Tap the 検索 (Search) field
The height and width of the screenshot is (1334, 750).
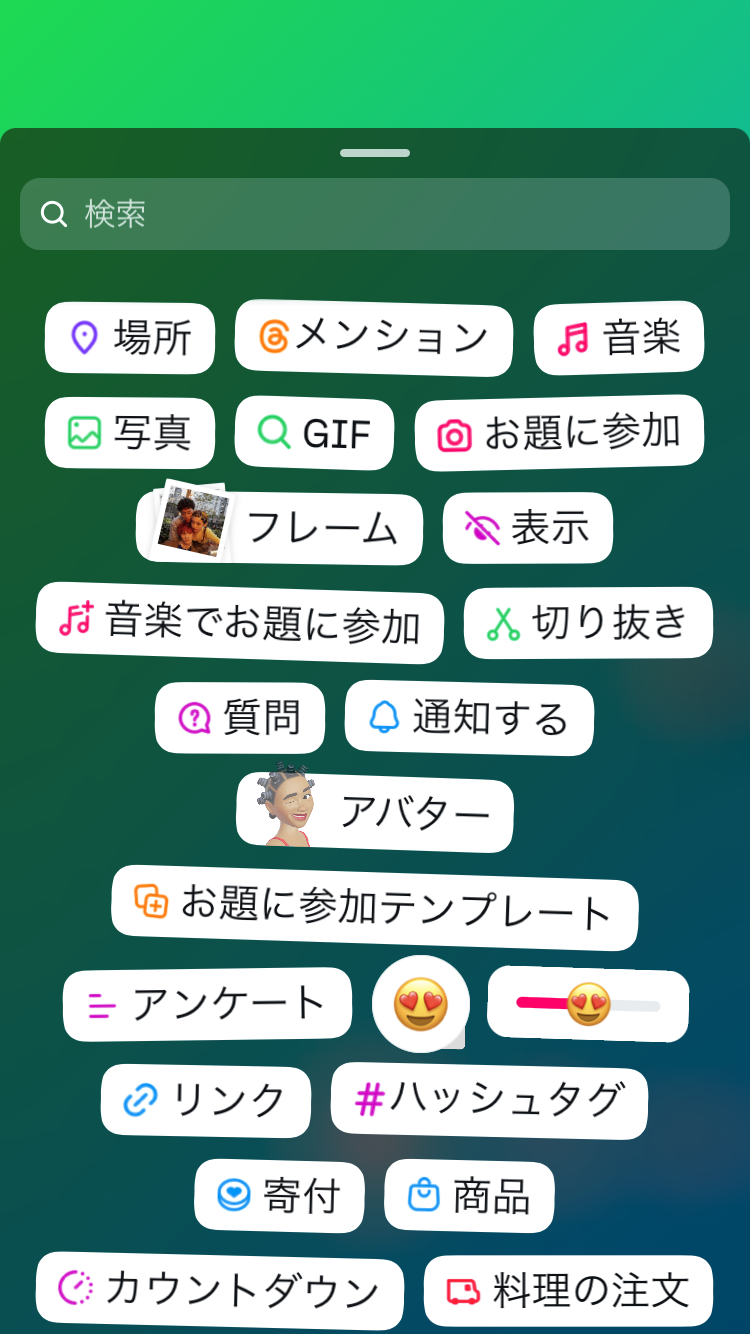pyautogui.click(x=375, y=213)
